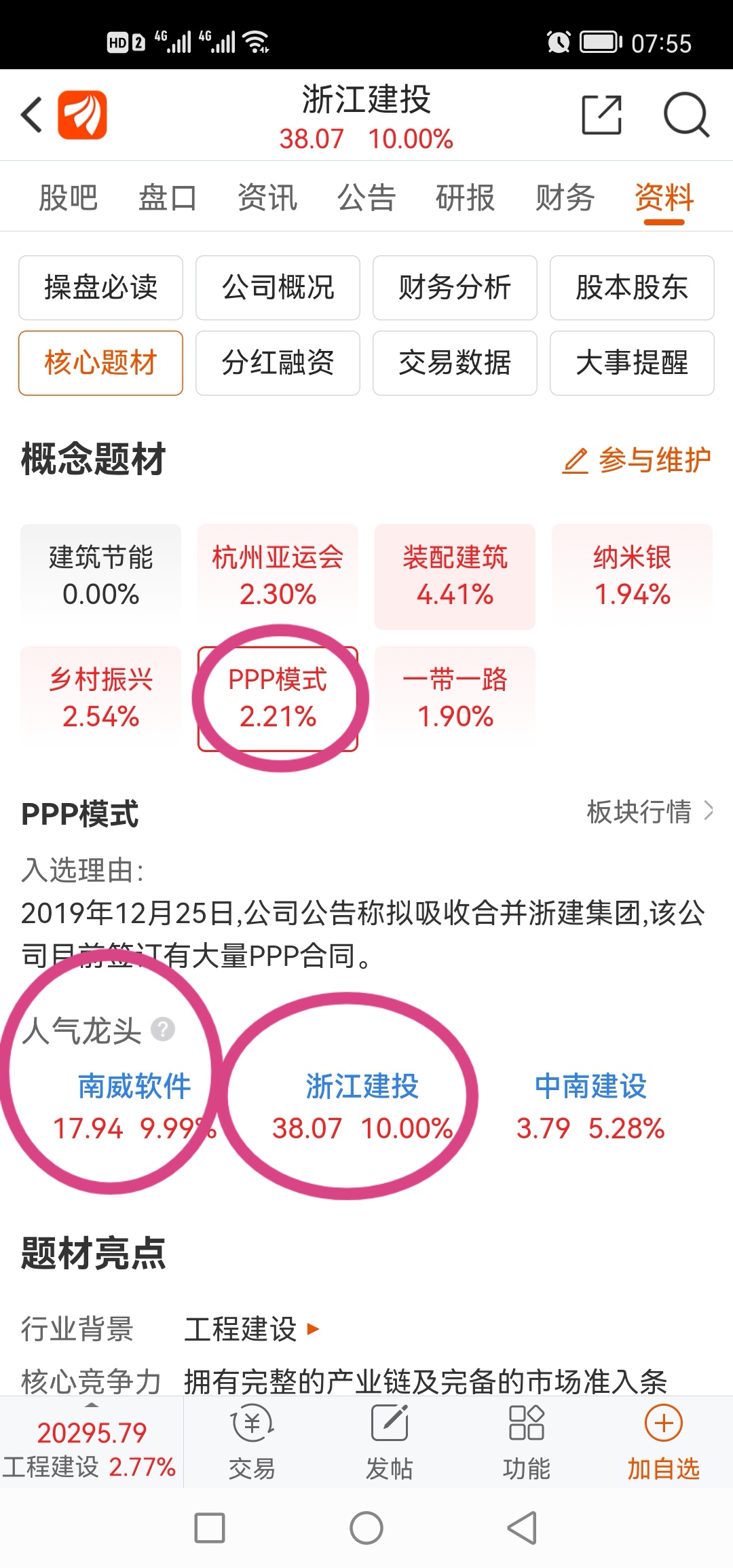This screenshot has width=733, height=1568.
Task: Open the 研报 tab
Action: pos(466,198)
